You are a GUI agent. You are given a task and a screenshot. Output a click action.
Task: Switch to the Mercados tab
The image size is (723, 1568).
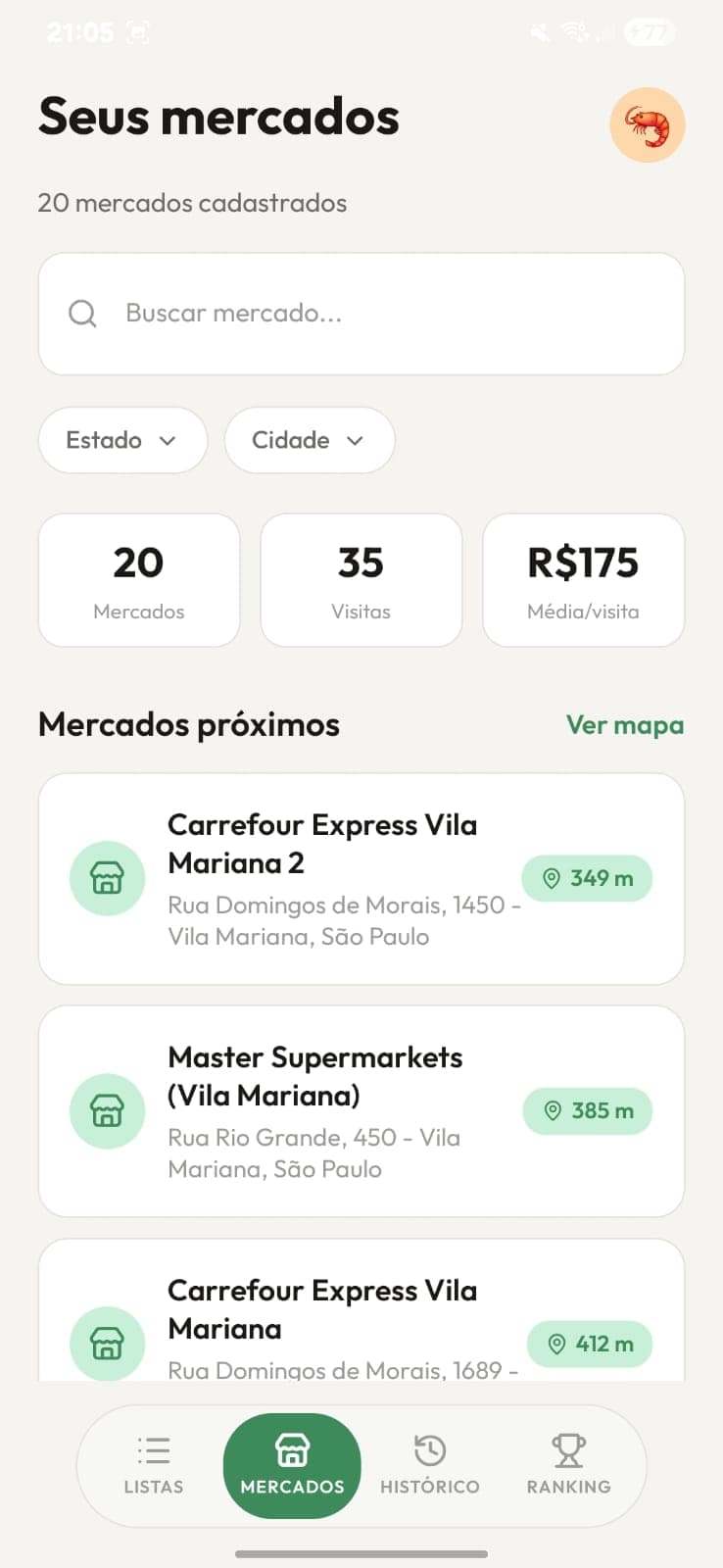(x=291, y=1465)
